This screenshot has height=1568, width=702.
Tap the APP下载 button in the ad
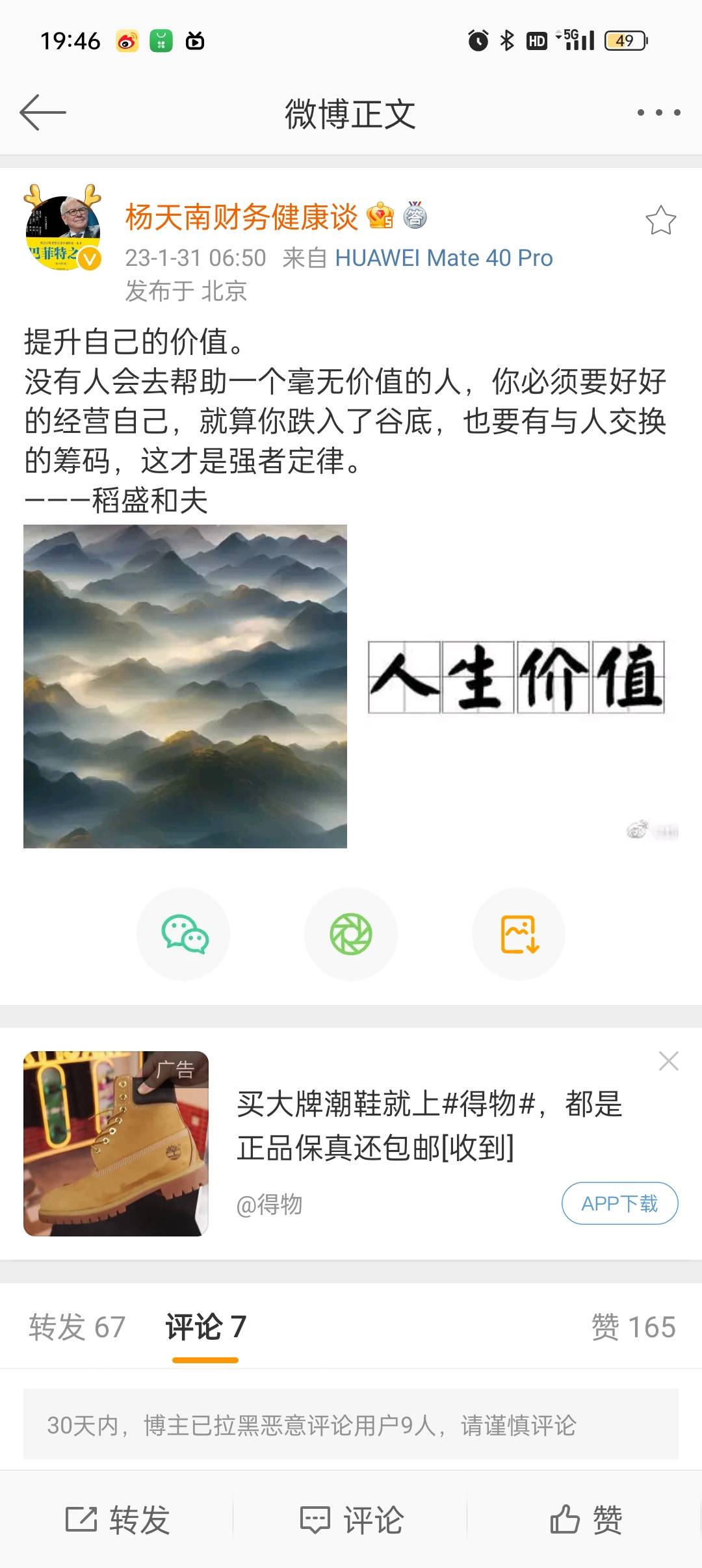point(619,1203)
